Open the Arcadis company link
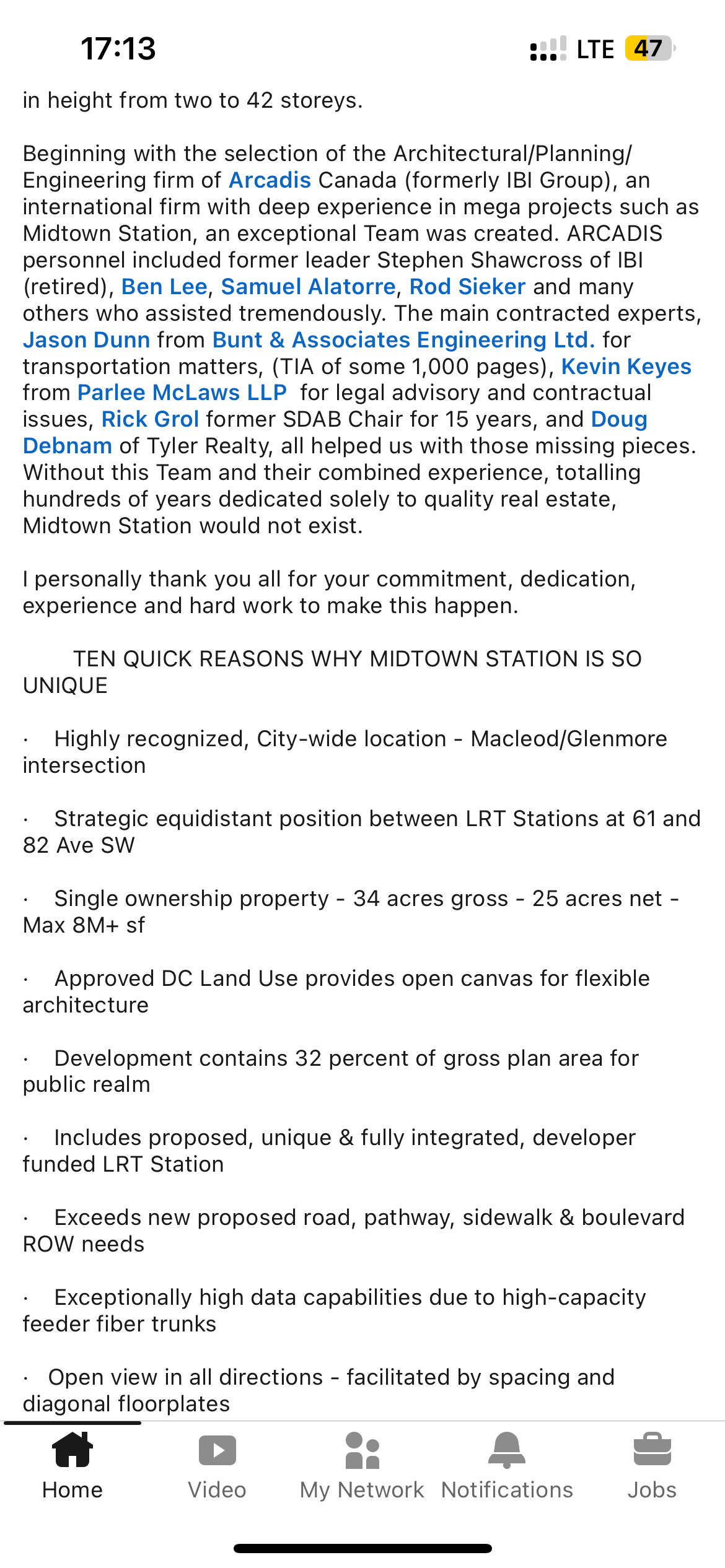Viewport: 725px width, 1568px height. [270, 180]
